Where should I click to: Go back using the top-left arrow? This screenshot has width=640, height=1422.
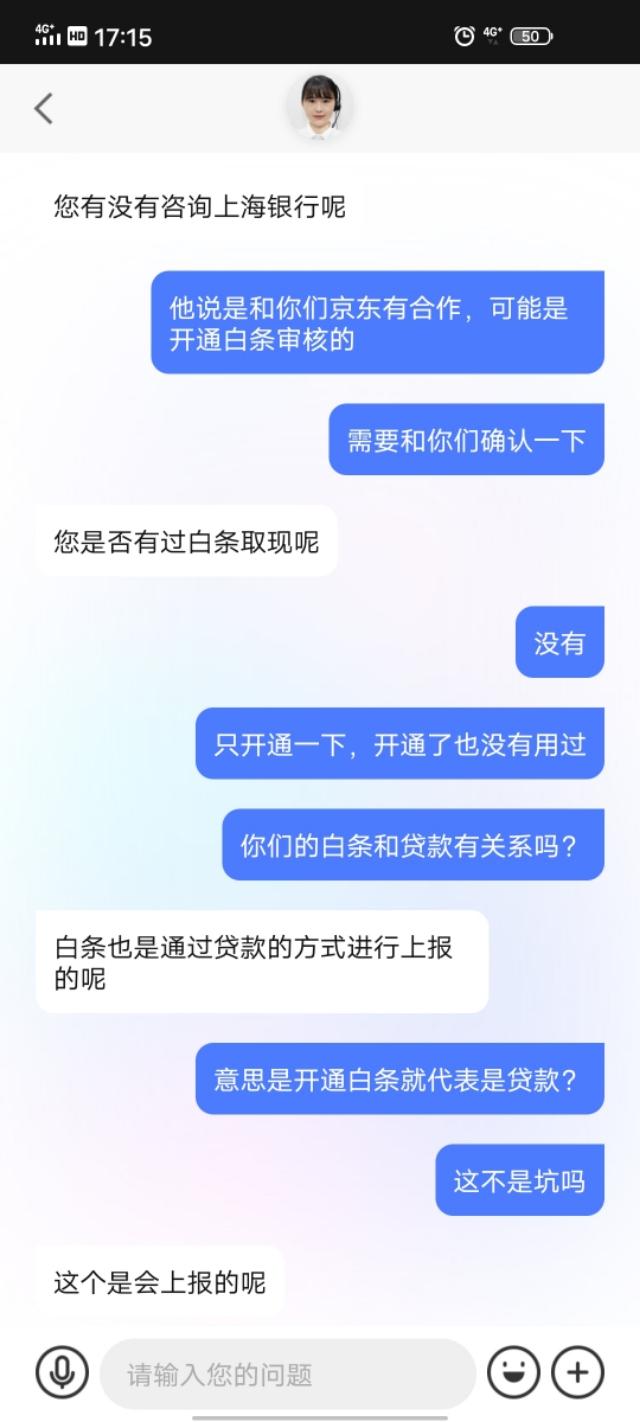pyautogui.click(x=43, y=108)
